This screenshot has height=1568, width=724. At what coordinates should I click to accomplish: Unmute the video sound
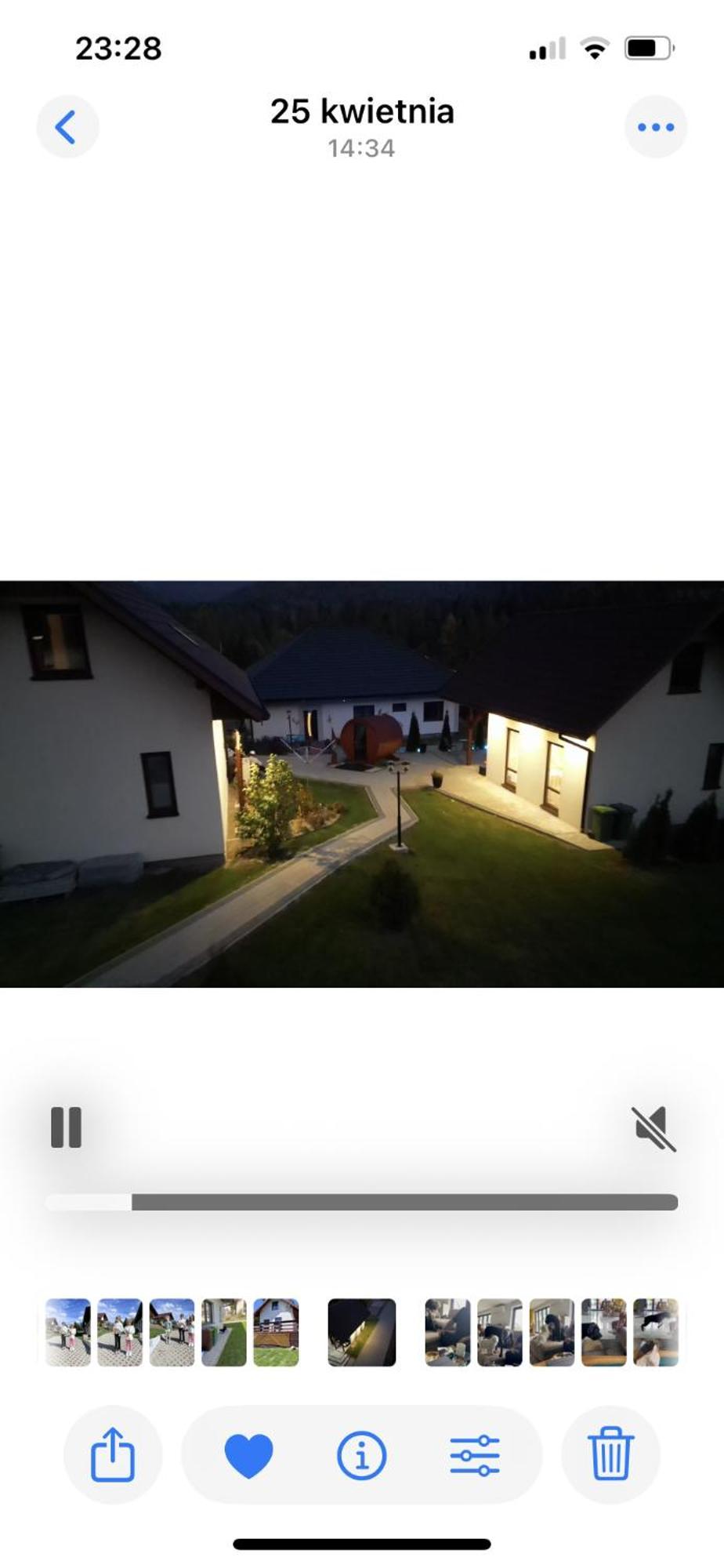[x=653, y=1128]
